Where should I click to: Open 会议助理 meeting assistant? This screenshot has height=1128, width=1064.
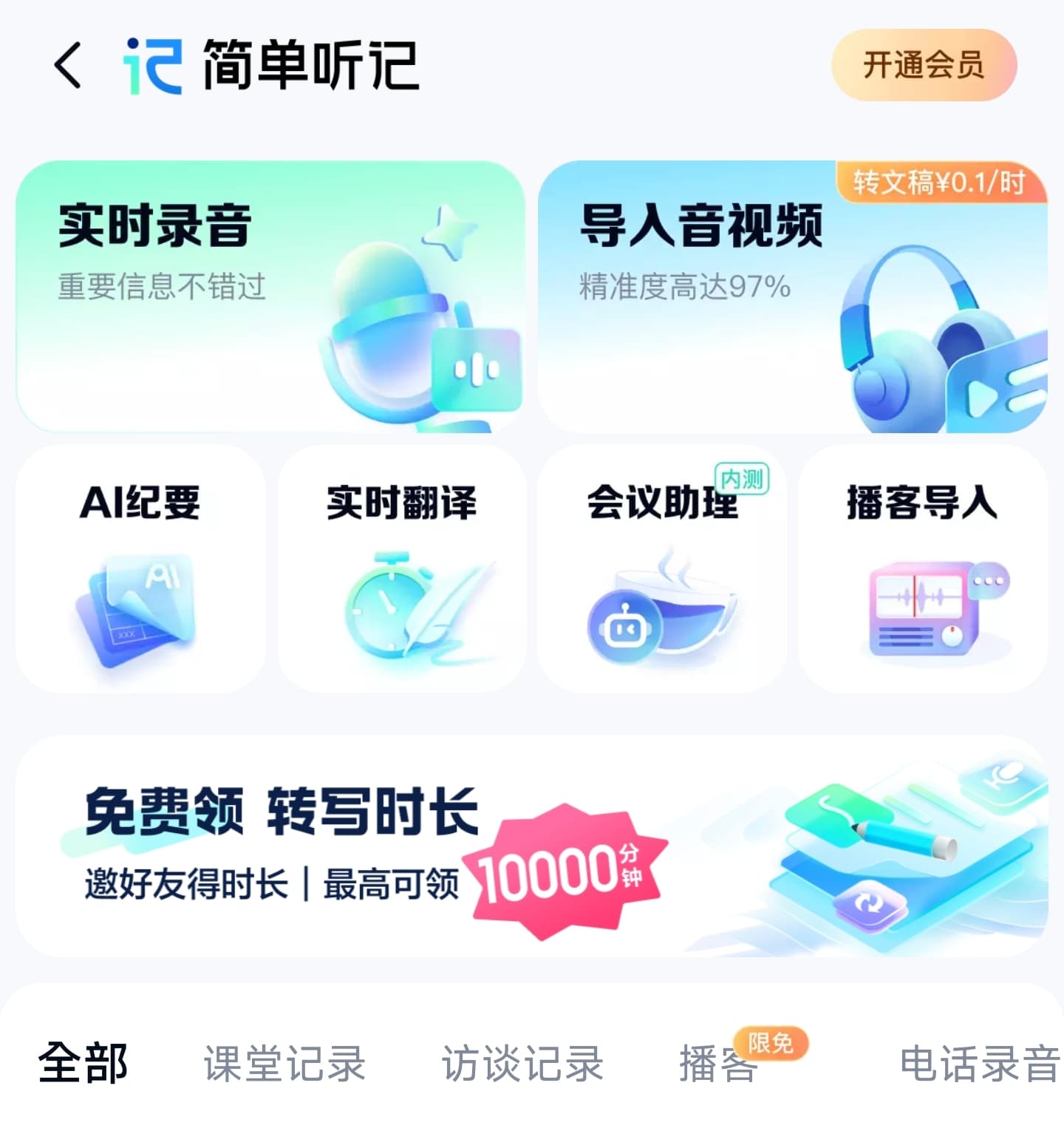[662, 568]
